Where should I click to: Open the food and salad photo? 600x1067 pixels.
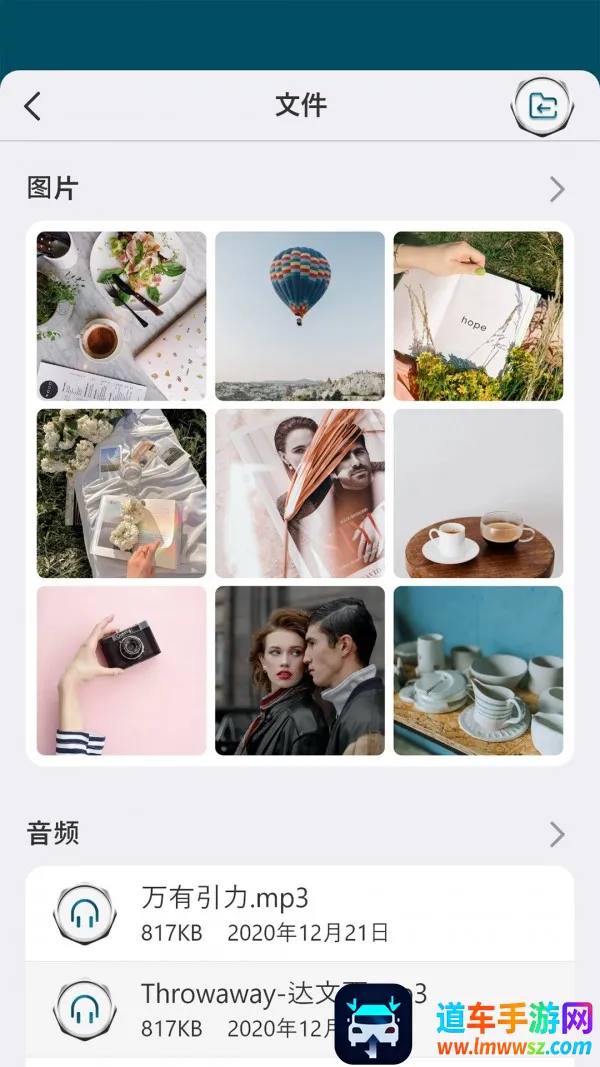[122, 316]
